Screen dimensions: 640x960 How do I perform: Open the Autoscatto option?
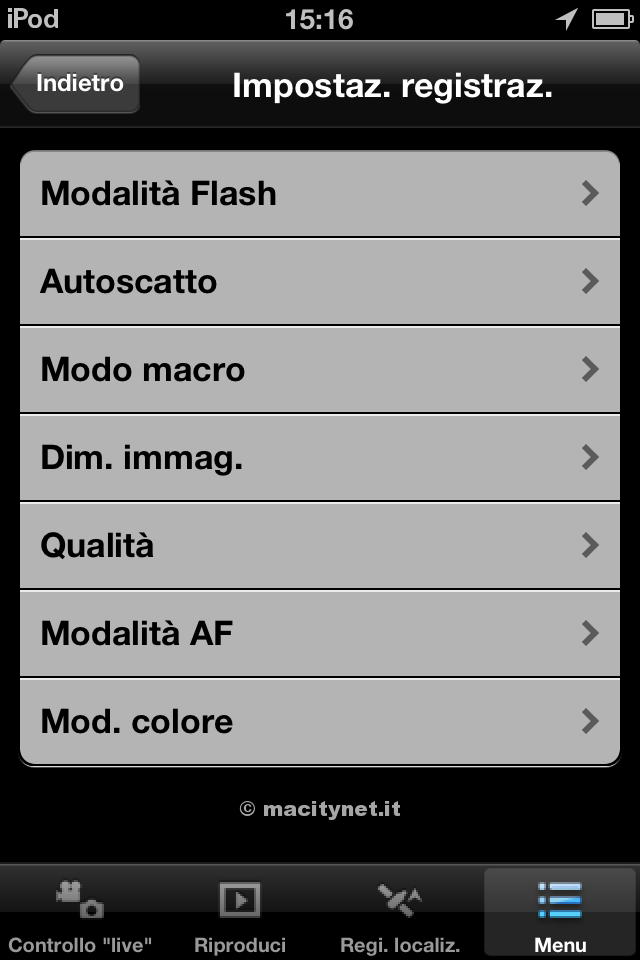[x=320, y=282]
